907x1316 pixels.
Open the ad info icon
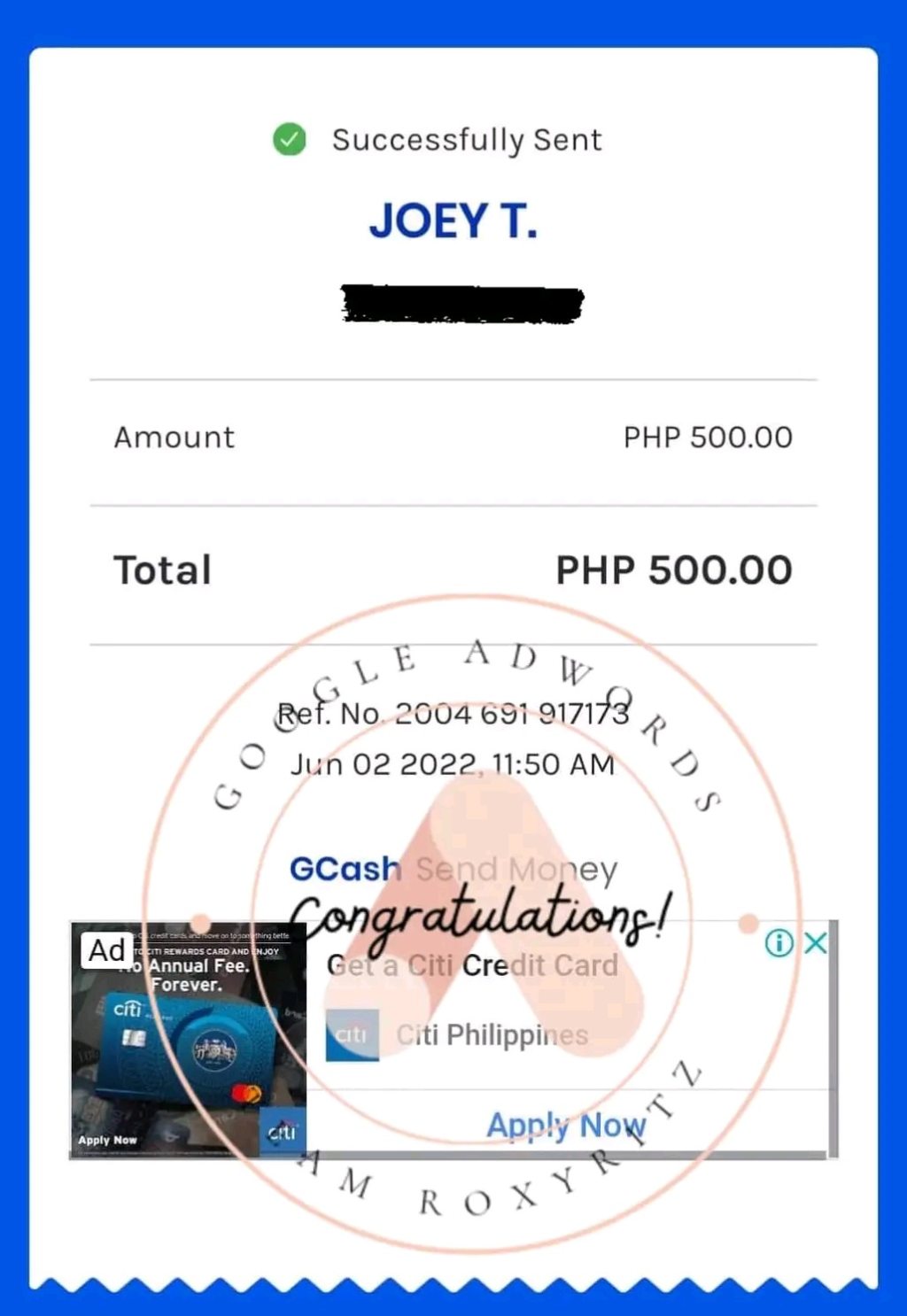tap(779, 943)
